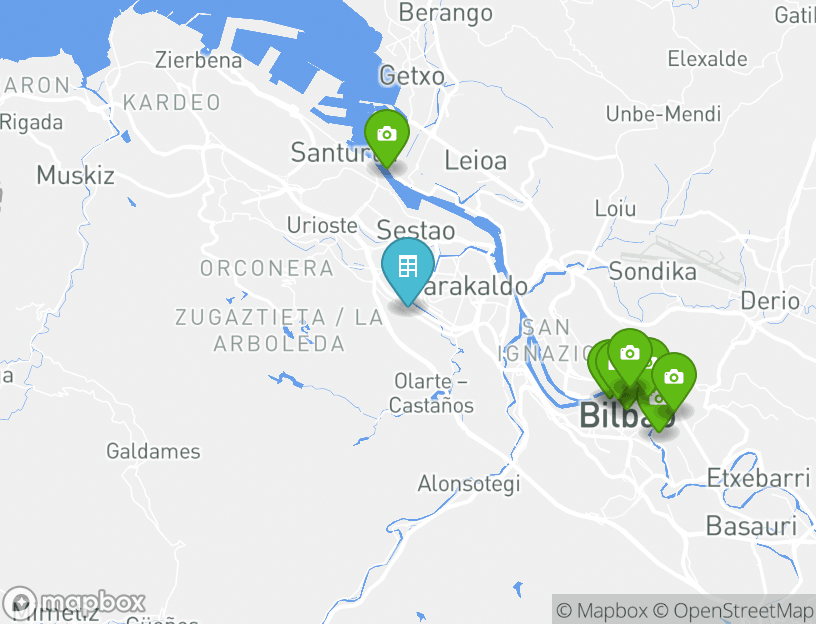816x624 pixels.
Task: Open the blue hotel marker near Barakaldo
Action: [x=407, y=267]
